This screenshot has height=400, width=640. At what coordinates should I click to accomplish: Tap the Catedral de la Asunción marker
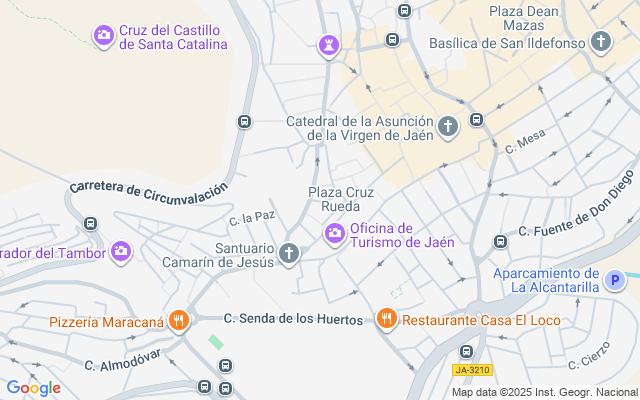click(x=448, y=127)
